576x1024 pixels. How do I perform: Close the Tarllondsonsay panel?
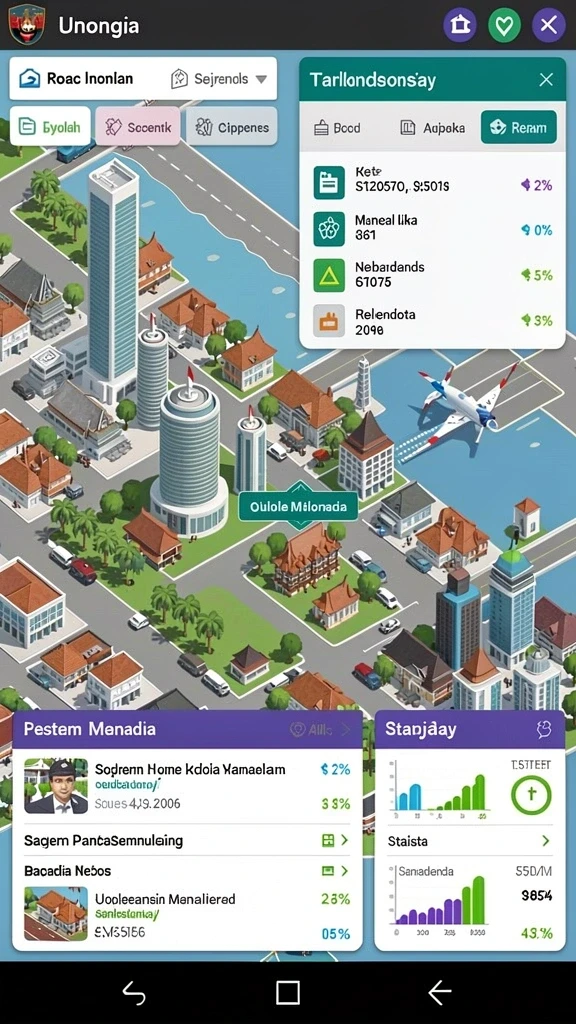pos(546,80)
